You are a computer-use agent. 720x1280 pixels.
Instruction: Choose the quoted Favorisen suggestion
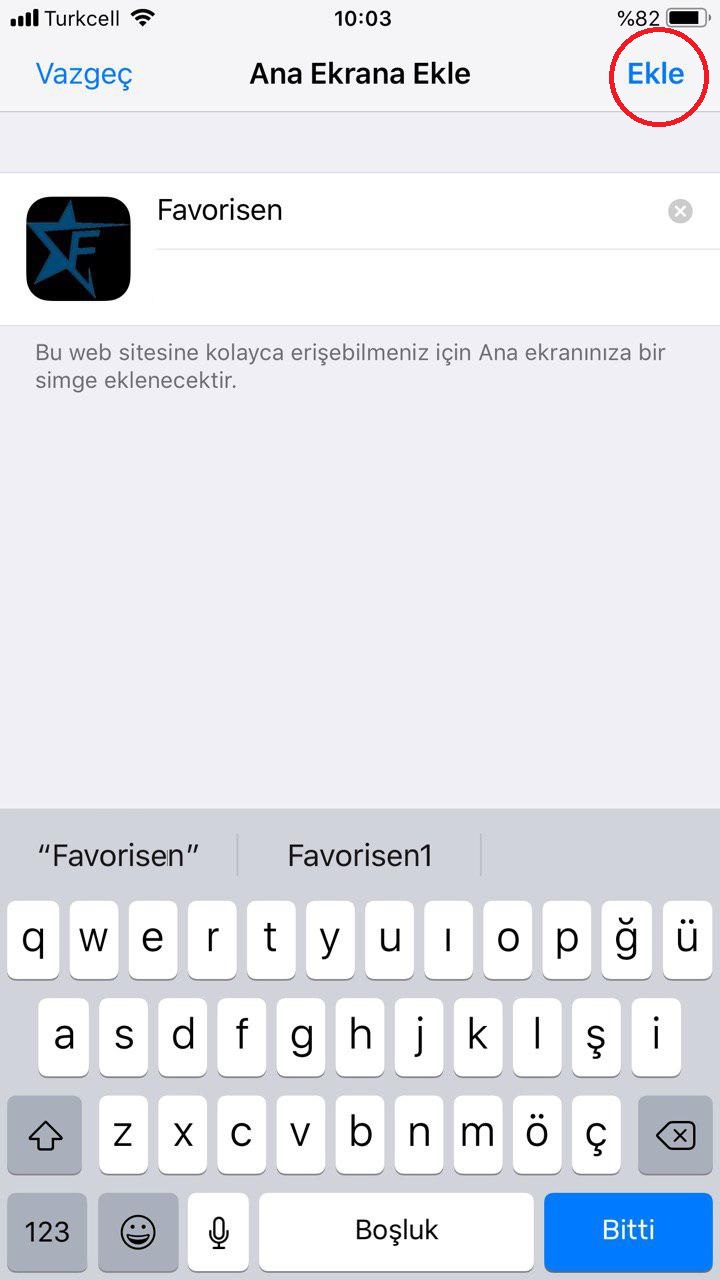click(x=117, y=855)
